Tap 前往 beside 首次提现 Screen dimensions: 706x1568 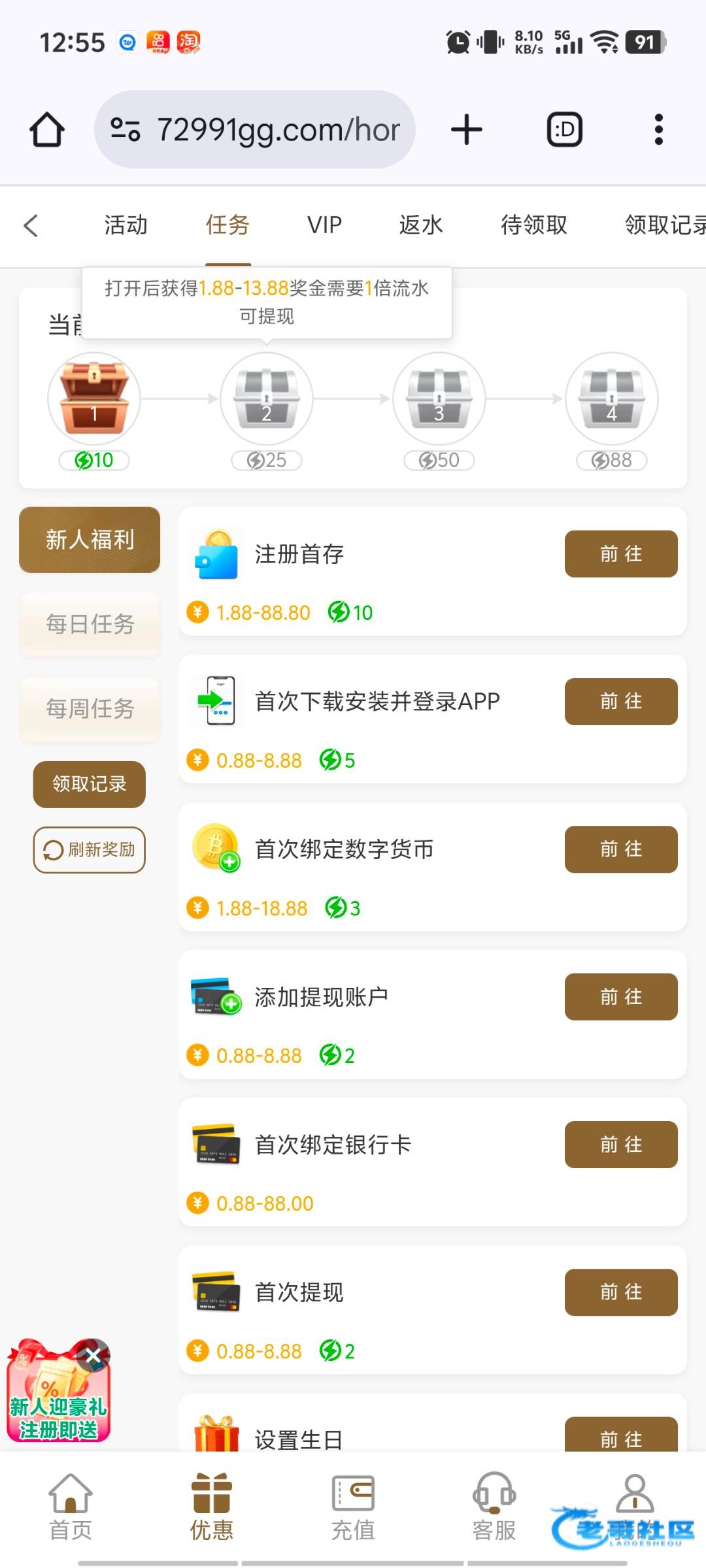pyautogui.click(x=620, y=1292)
